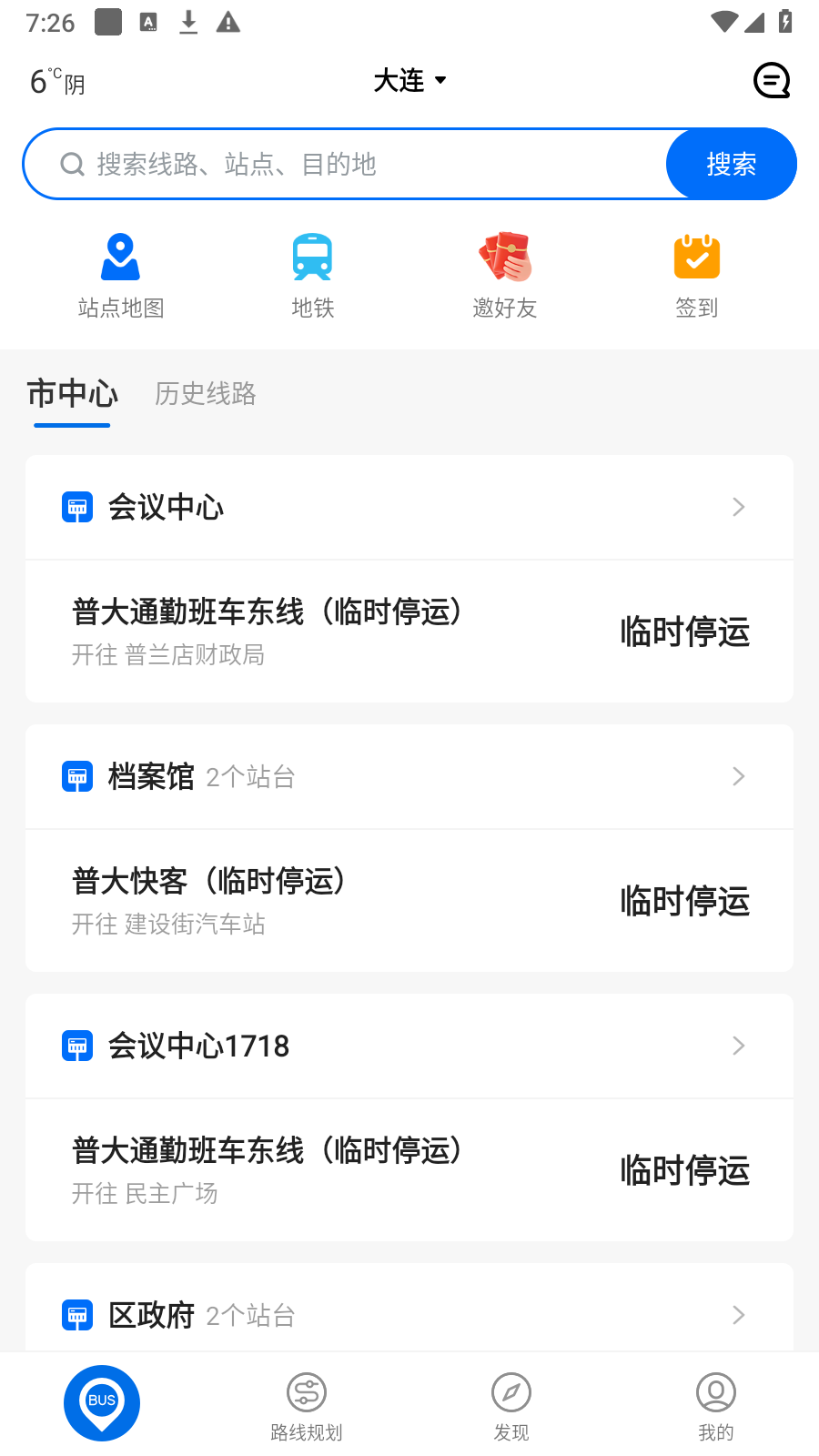Open the 地铁 subway shortcut
This screenshot has height=1456, width=819.
point(312,274)
